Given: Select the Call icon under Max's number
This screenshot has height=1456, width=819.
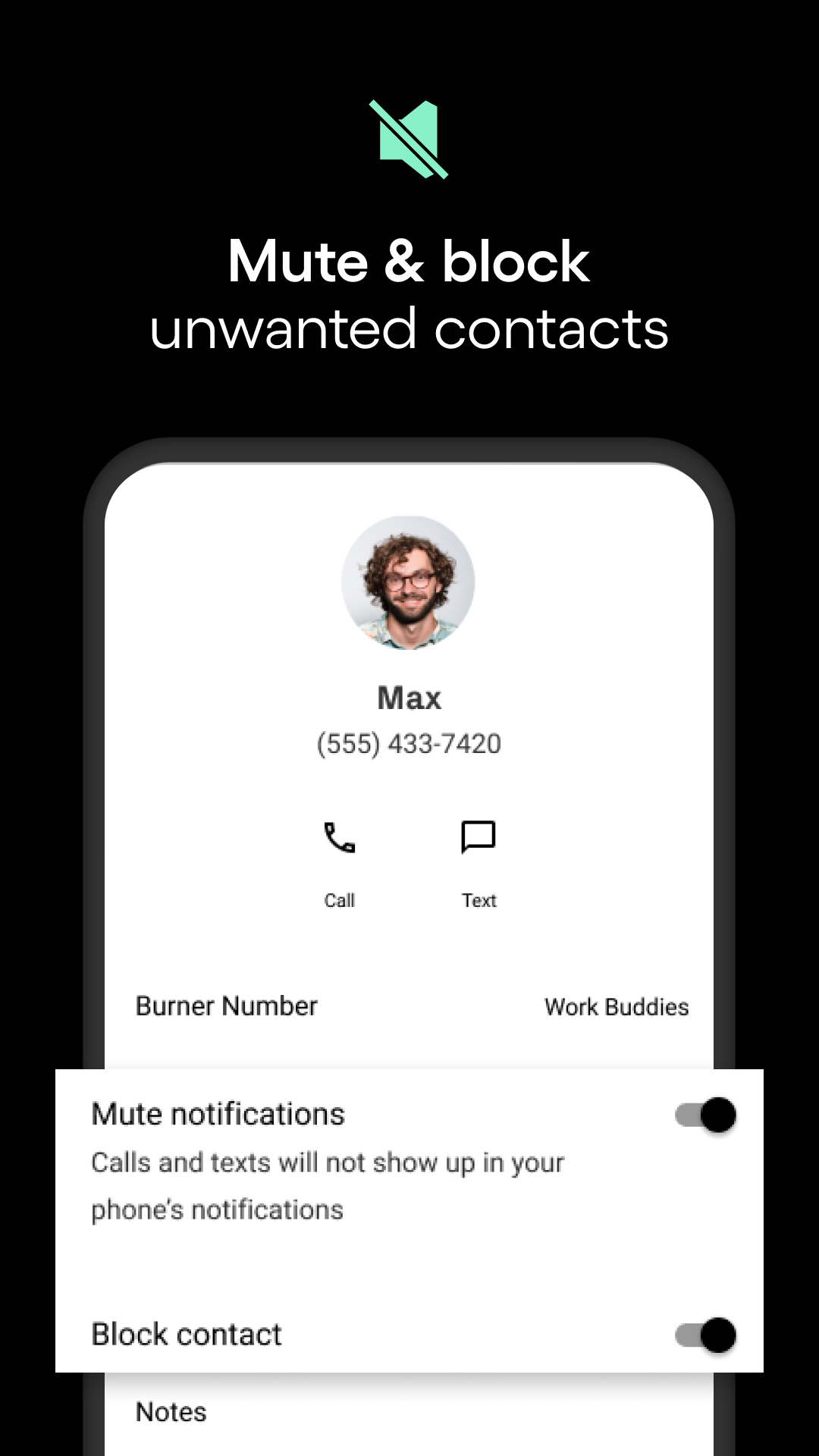Looking at the screenshot, I should [339, 839].
